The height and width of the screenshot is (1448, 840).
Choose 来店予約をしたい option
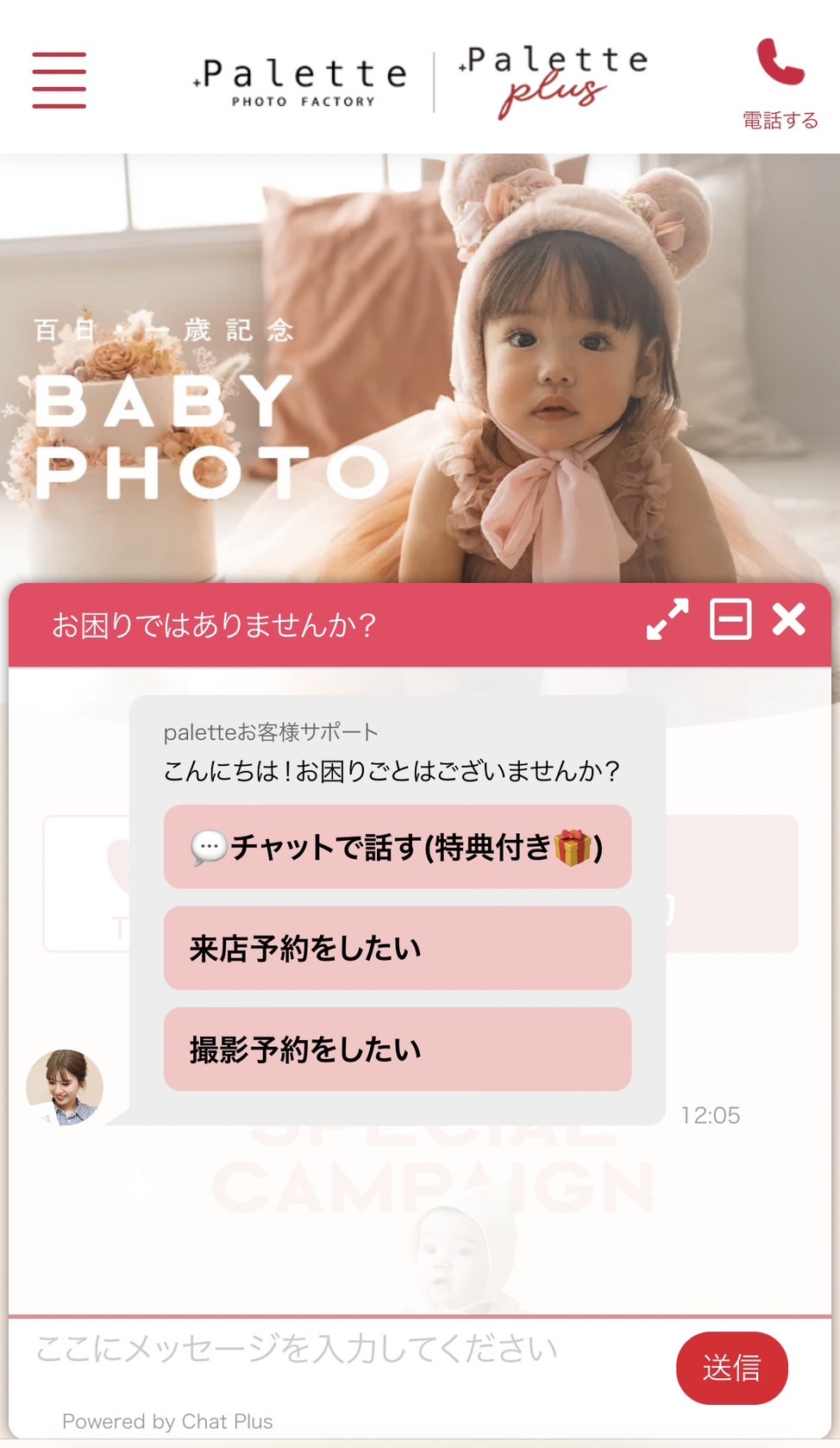pyautogui.click(x=397, y=948)
